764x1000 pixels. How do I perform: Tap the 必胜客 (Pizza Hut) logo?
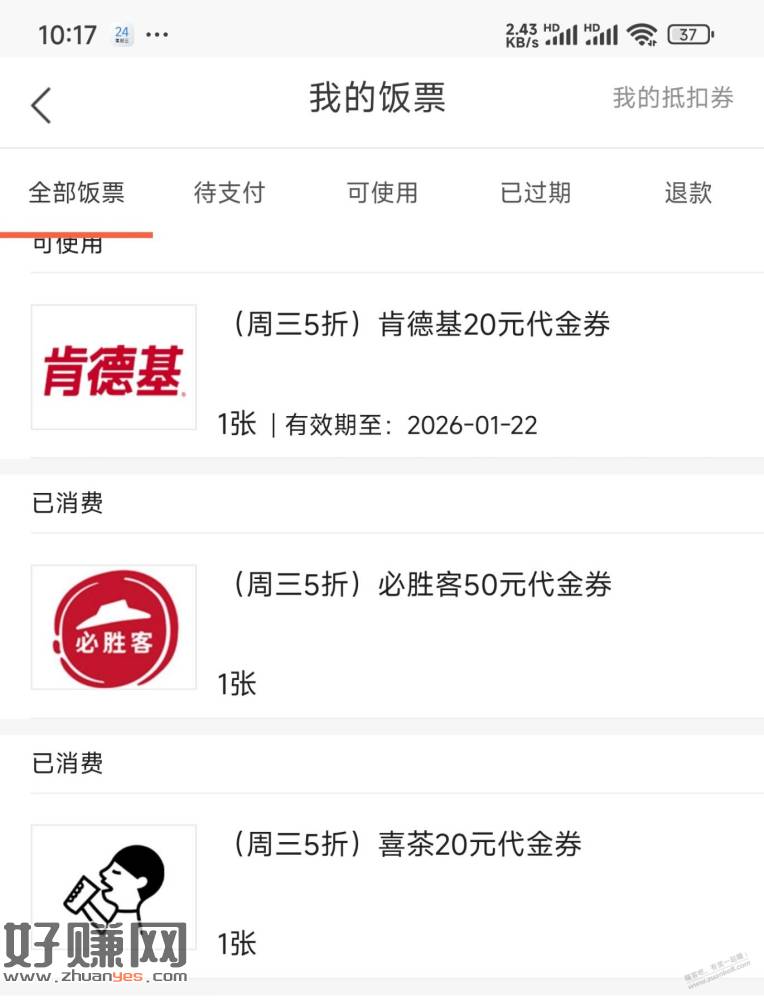point(113,627)
